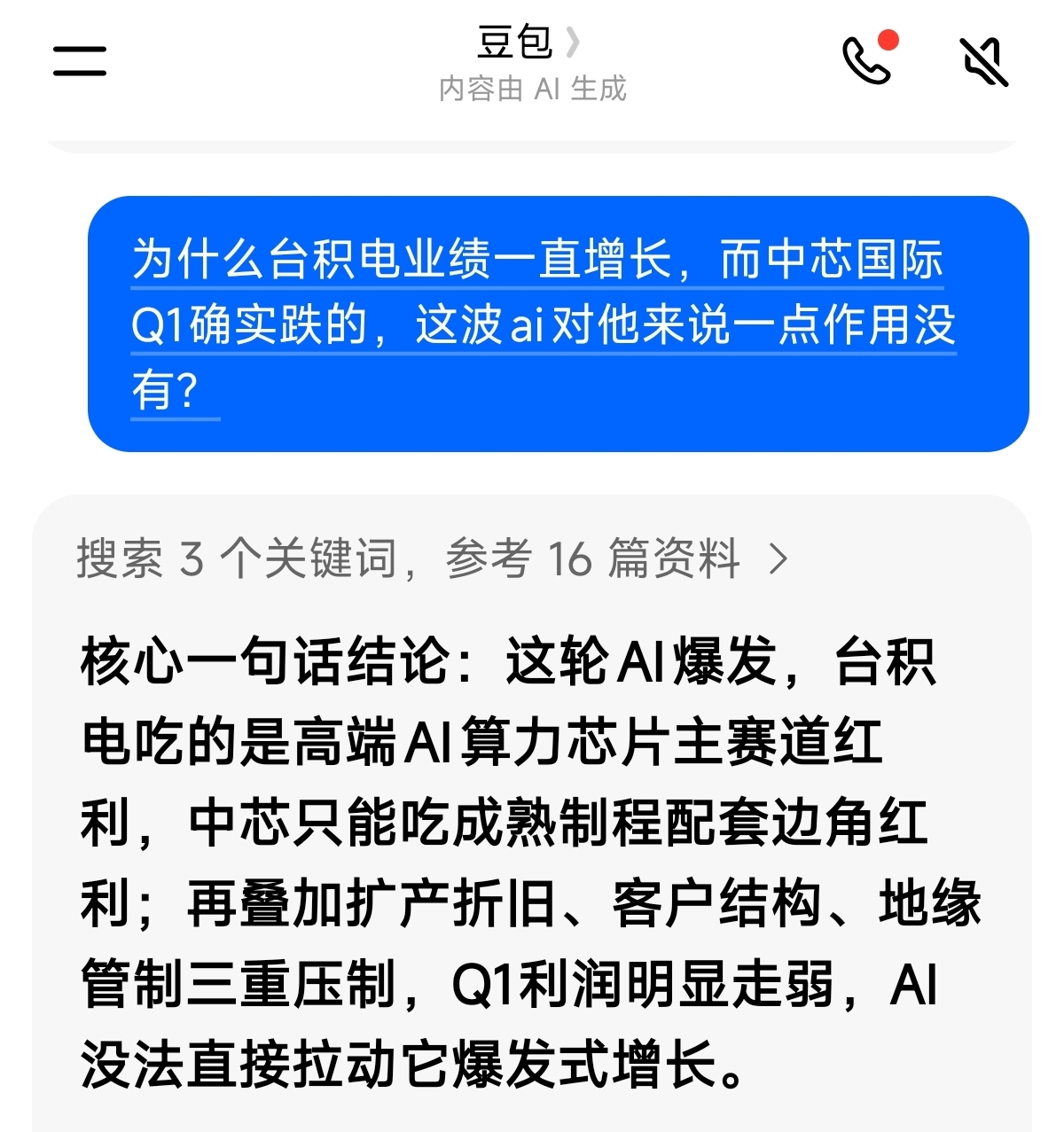This screenshot has width=1064, height=1132.
Task: Open the 豆包 title profile
Action: coord(529,42)
